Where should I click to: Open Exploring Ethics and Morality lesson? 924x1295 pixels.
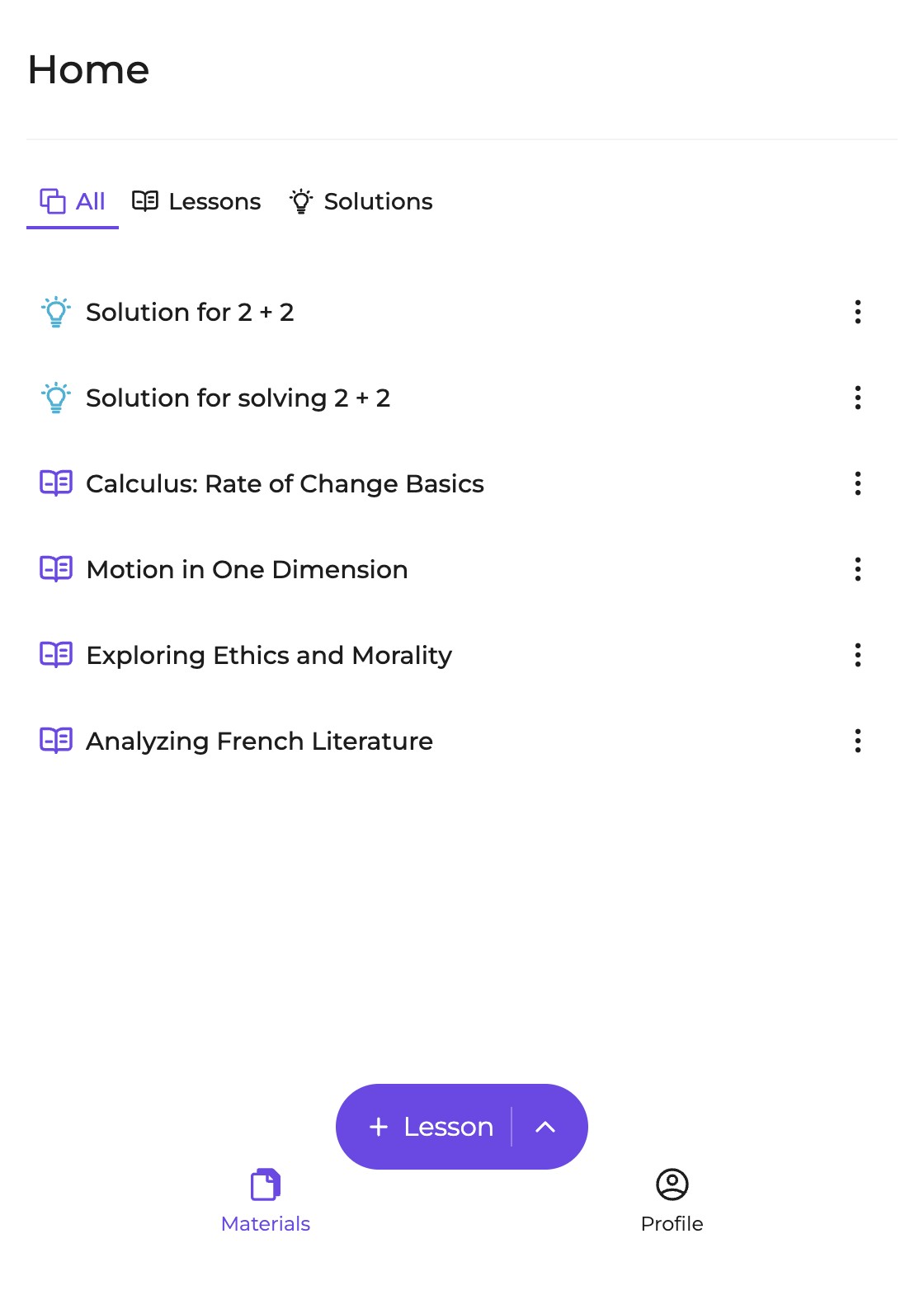(269, 656)
